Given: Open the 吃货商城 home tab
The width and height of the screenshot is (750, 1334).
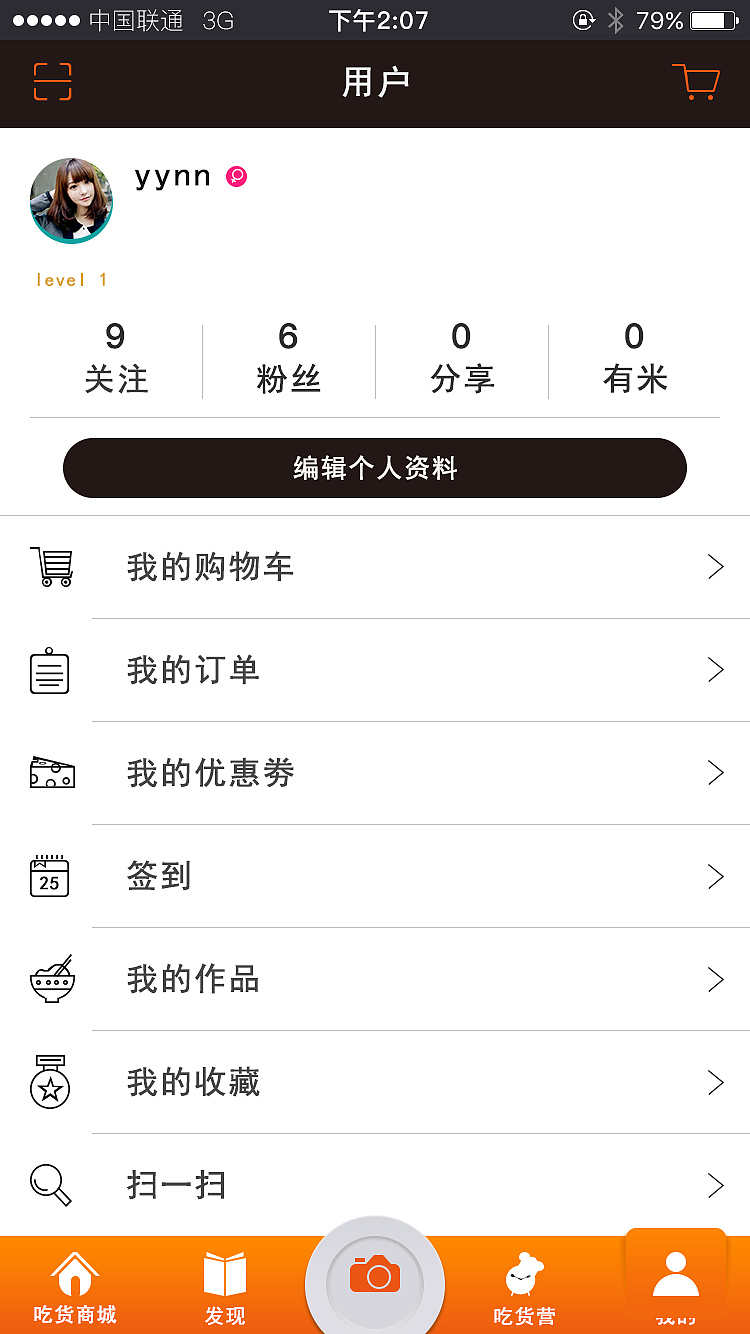Looking at the screenshot, I should coord(75,1283).
